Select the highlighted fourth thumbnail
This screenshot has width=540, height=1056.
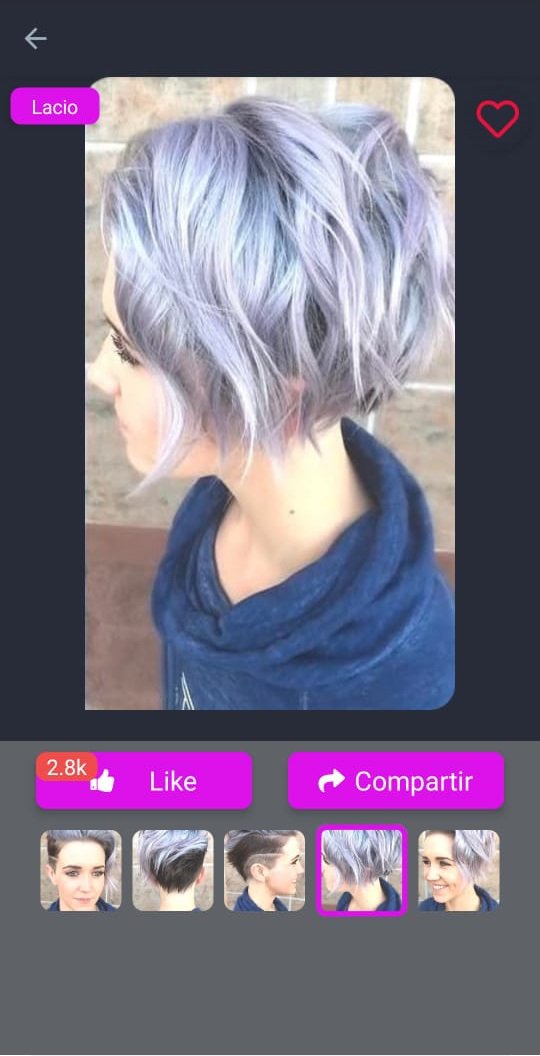pyautogui.click(x=362, y=870)
